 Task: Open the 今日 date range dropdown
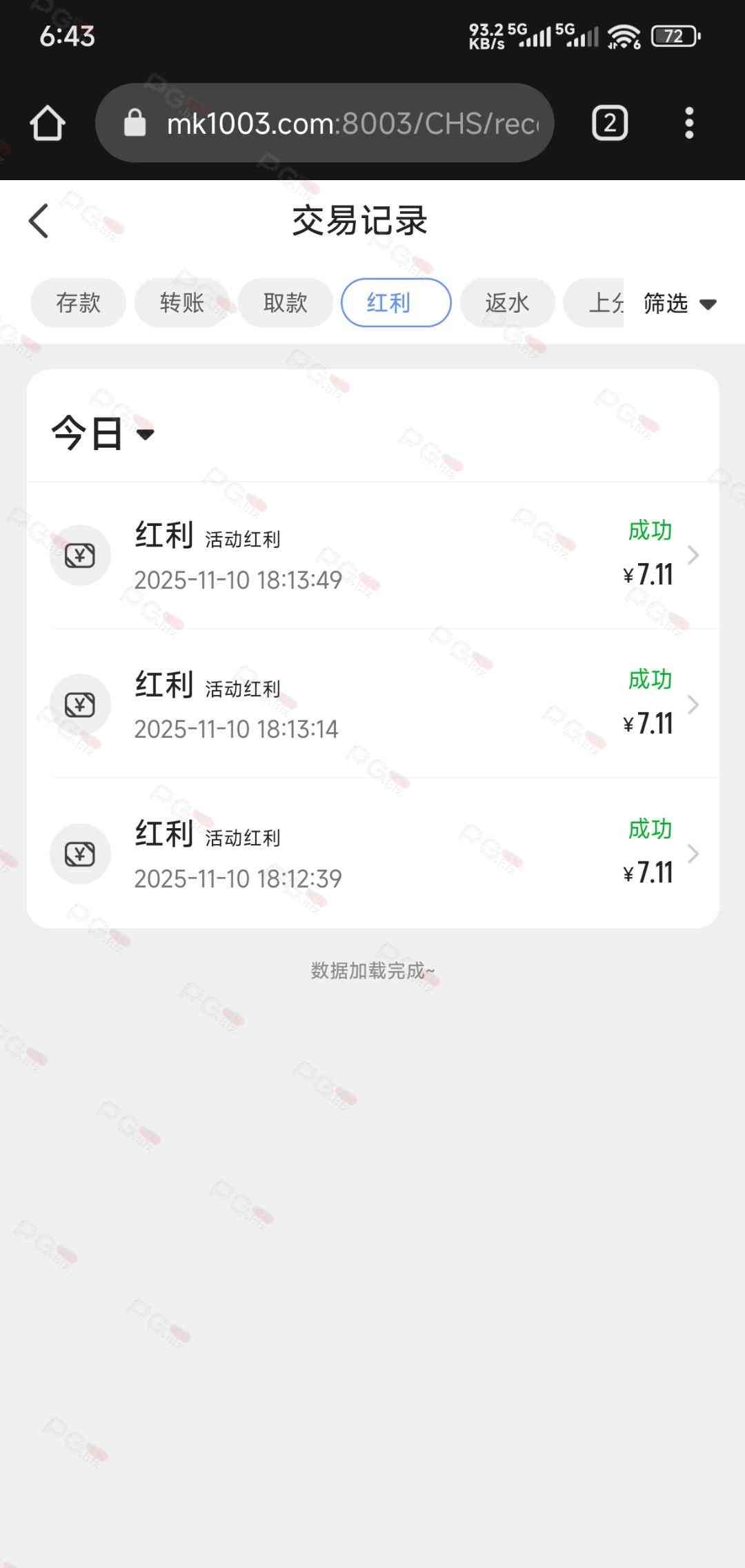point(103,433)
